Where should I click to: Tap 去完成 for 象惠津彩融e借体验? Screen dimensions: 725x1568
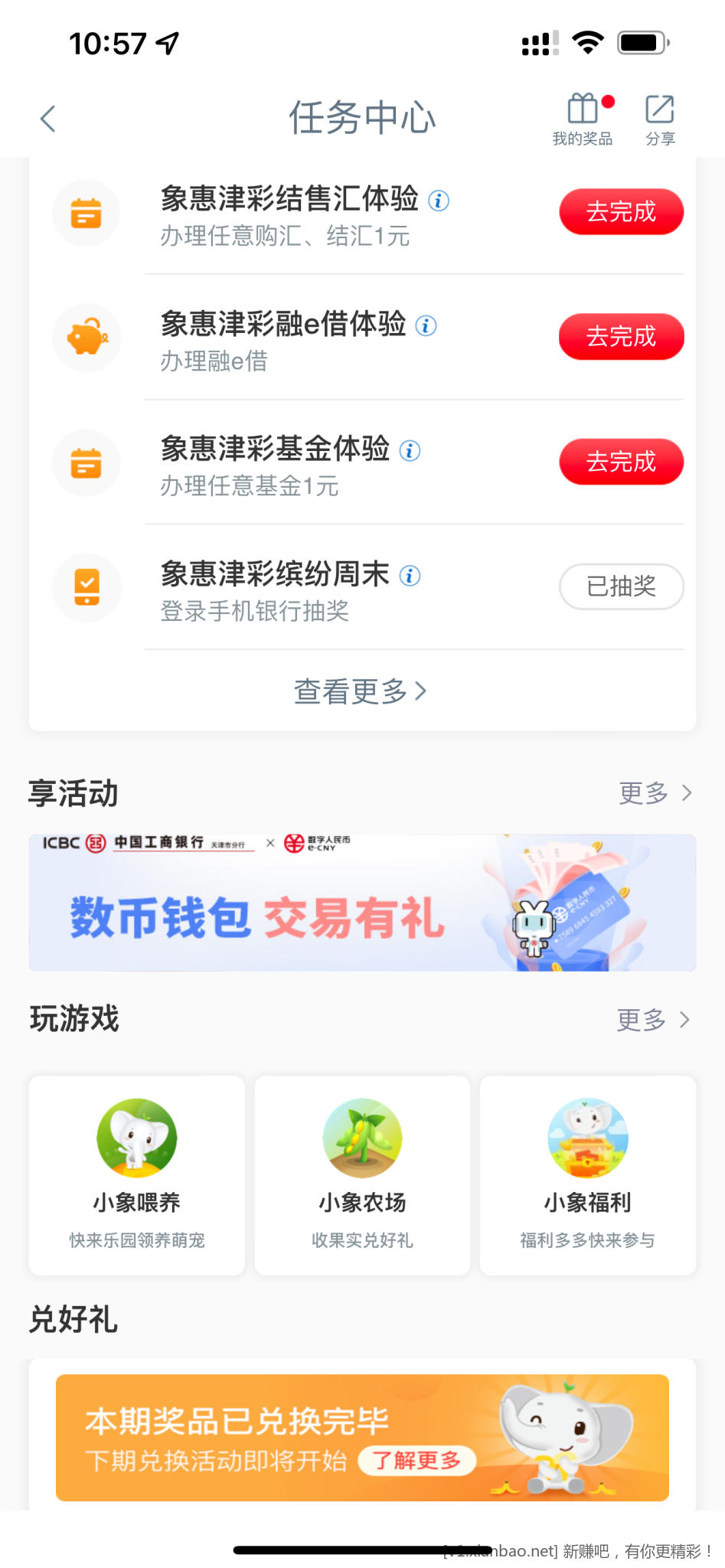pos(621,337)
